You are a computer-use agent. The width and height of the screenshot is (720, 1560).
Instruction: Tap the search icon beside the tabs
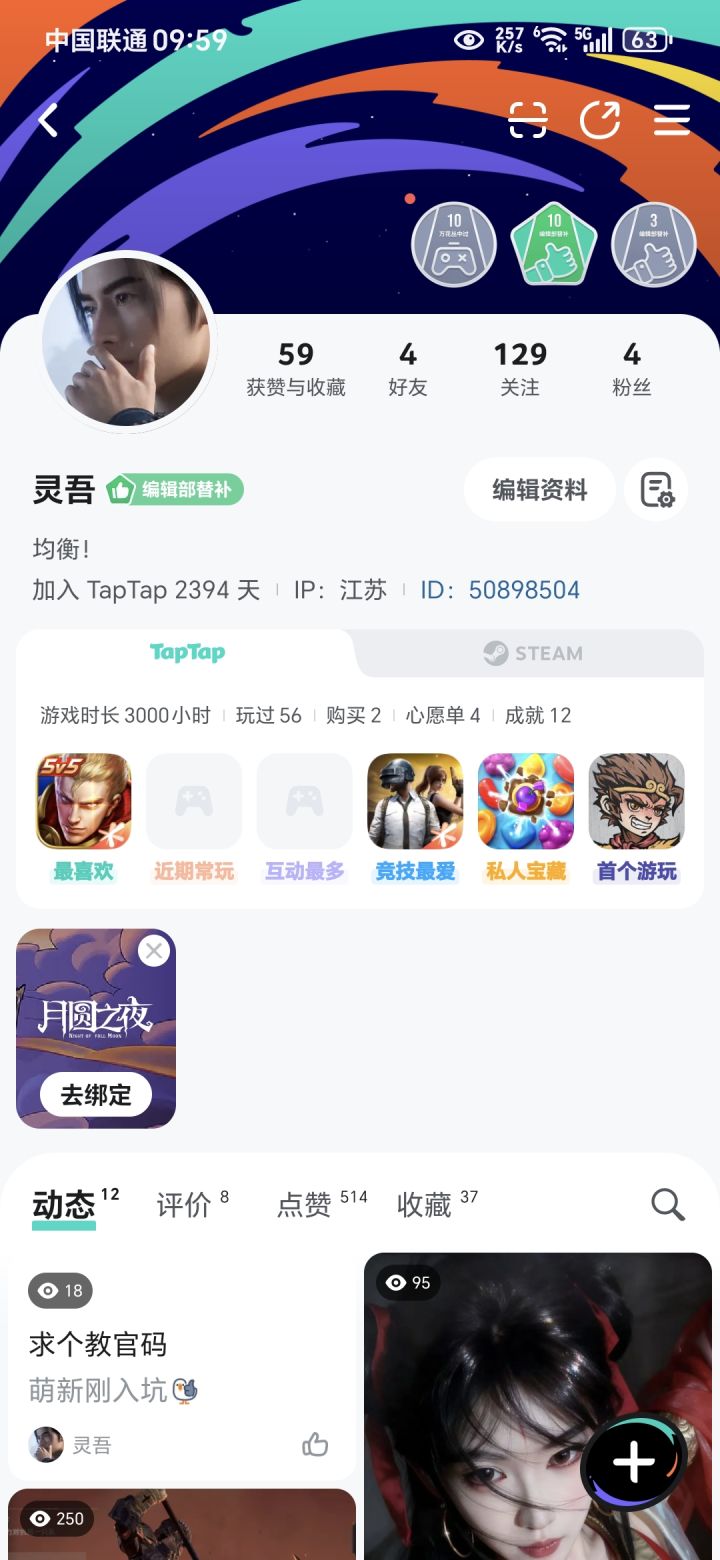click(x=666, y=1206)
